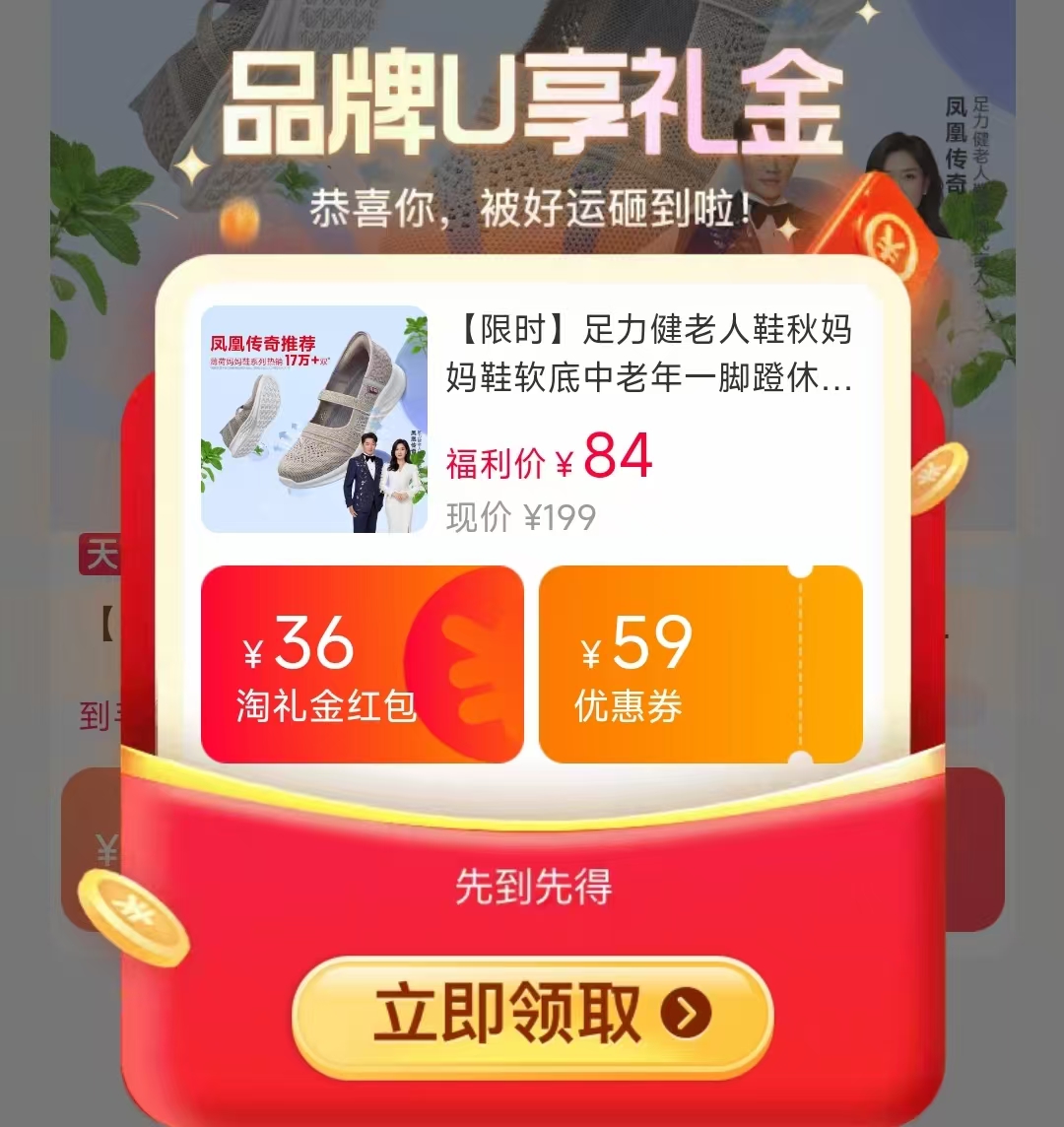Viewport: 1064px width, 1127px height.
Task: Tap the 立即领取 claim button
Action: coord(532,1015)
